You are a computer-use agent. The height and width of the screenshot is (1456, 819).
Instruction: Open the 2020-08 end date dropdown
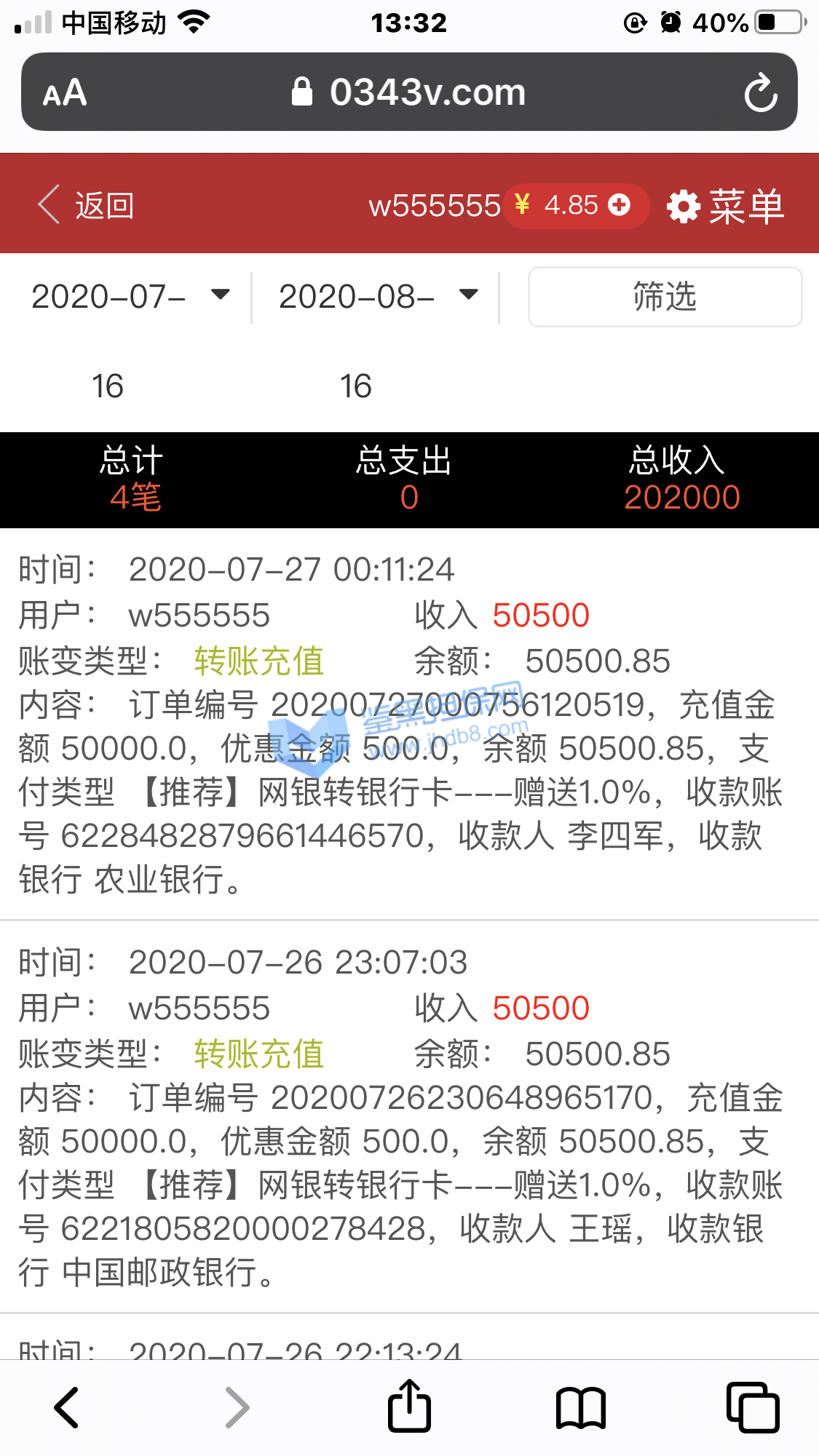[378, 296]
